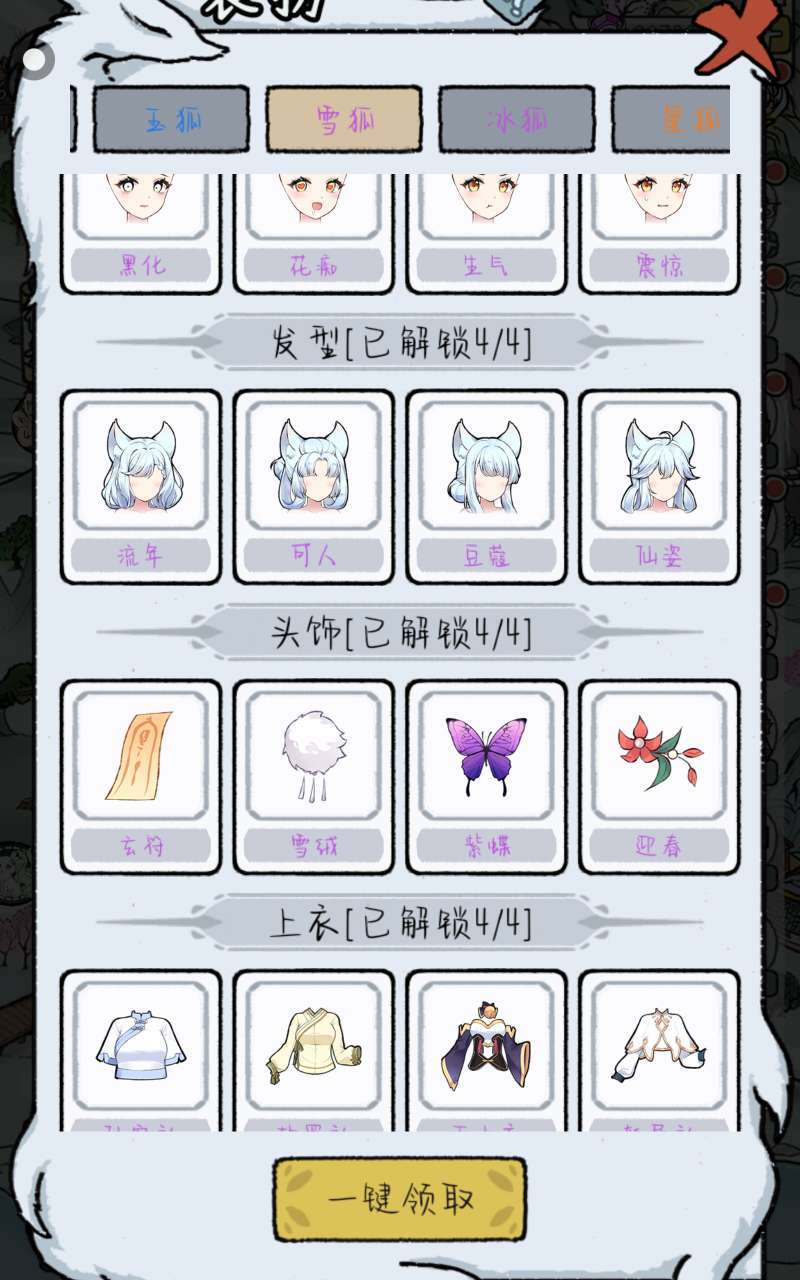Tap the 一键领取 claim-all button
This screenshot has height=1280, width=800.
(399, 1199)
